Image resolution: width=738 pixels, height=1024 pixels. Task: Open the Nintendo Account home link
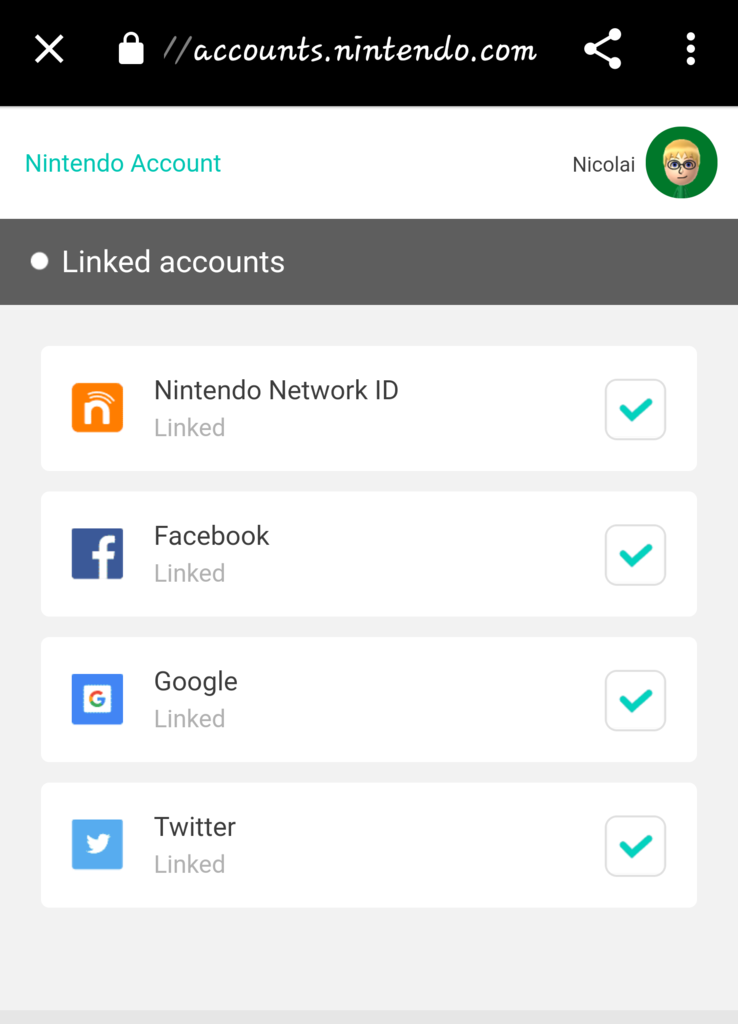click(123, 163)
